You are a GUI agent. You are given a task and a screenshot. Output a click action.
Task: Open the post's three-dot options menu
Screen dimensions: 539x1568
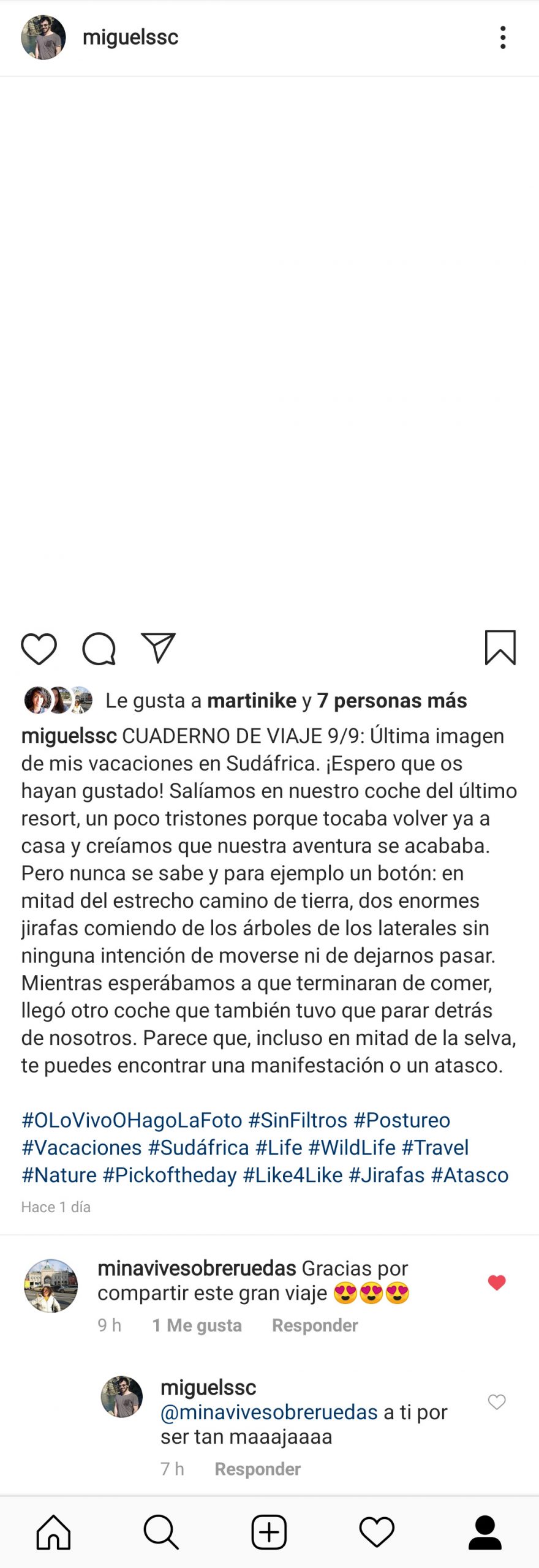[502, 37]
